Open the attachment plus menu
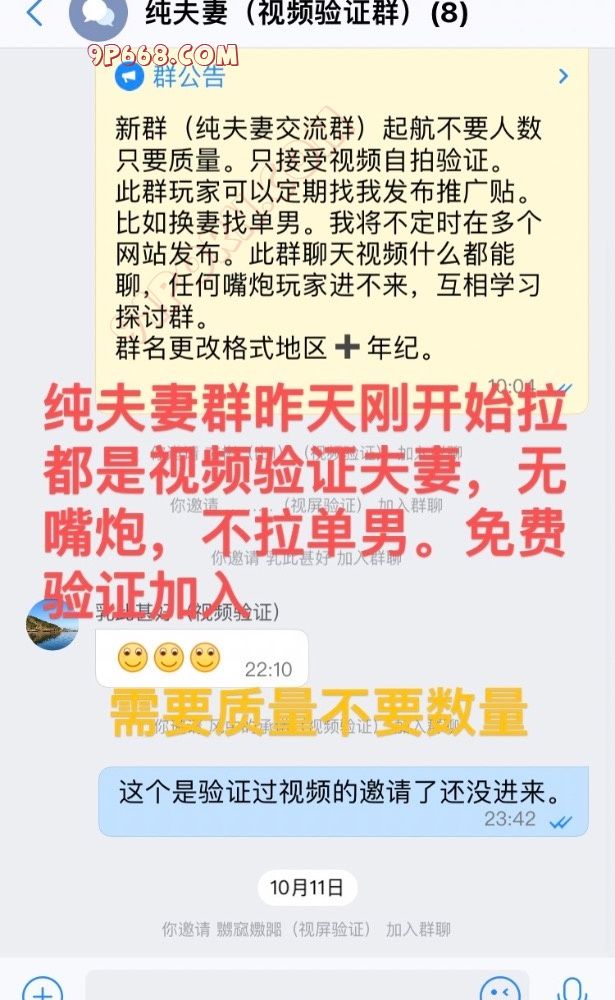Image resolution: width=615 pixels, height=1000 pixels. tap(42, 990)
